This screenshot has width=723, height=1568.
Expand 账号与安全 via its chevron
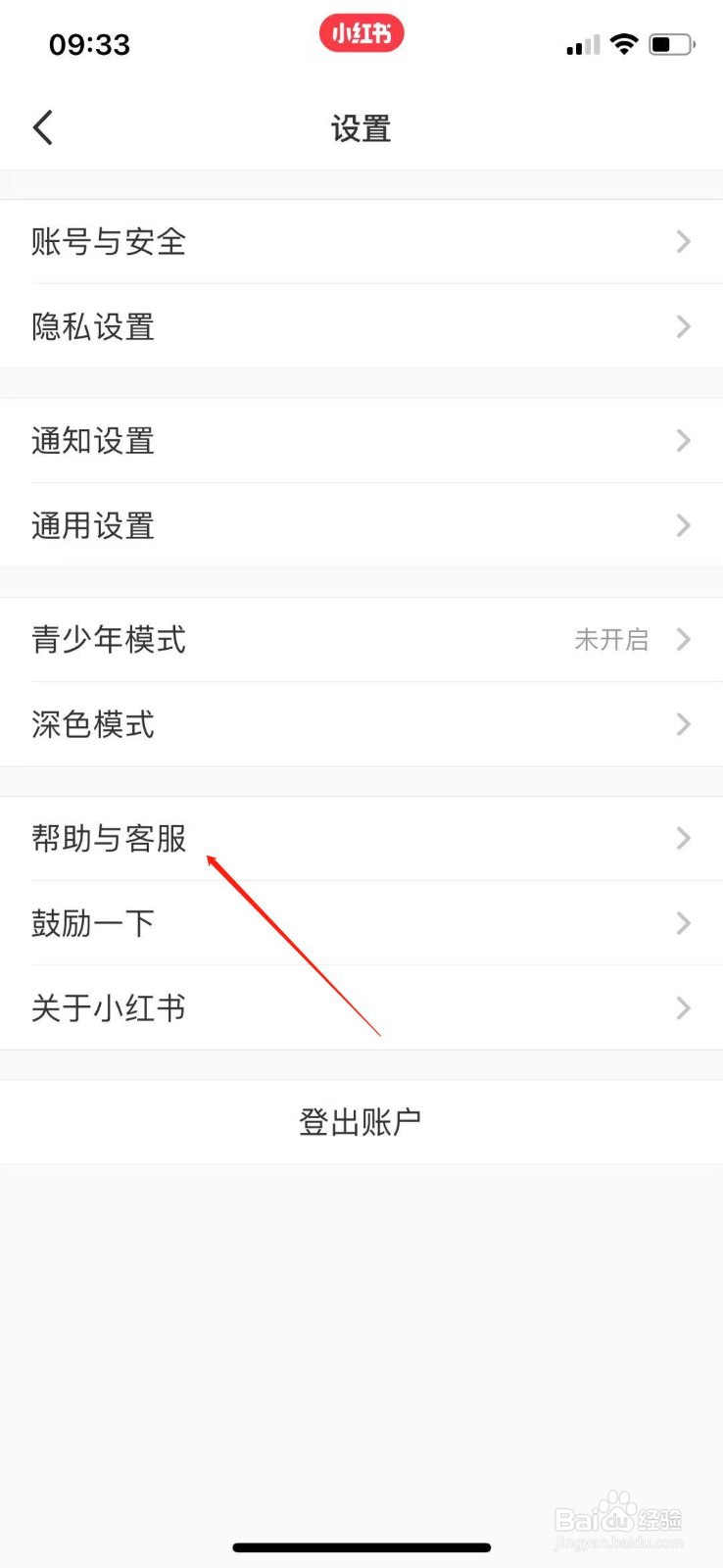tap(683, 242)
